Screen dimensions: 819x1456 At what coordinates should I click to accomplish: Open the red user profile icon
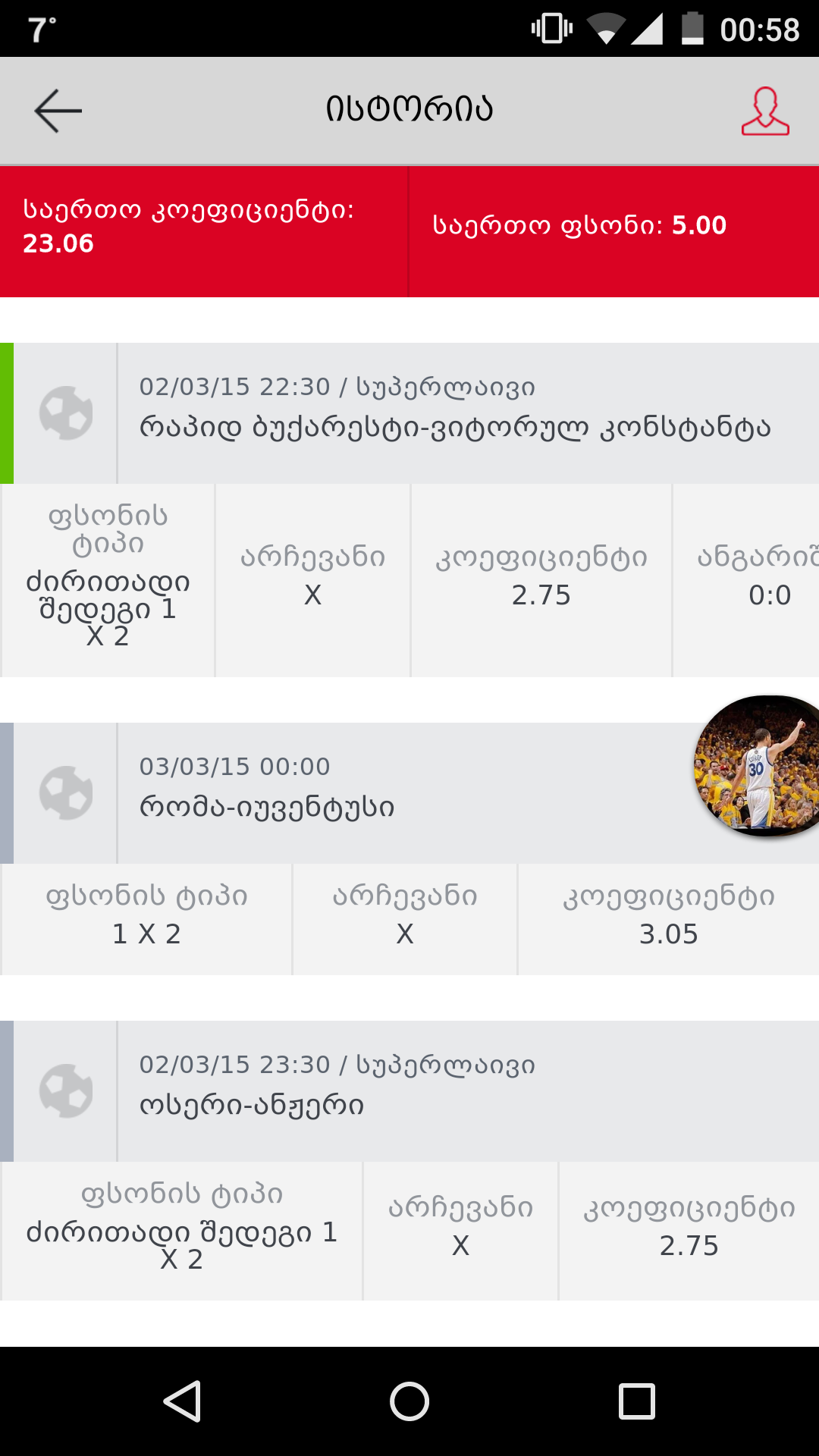tap(765, 111)
